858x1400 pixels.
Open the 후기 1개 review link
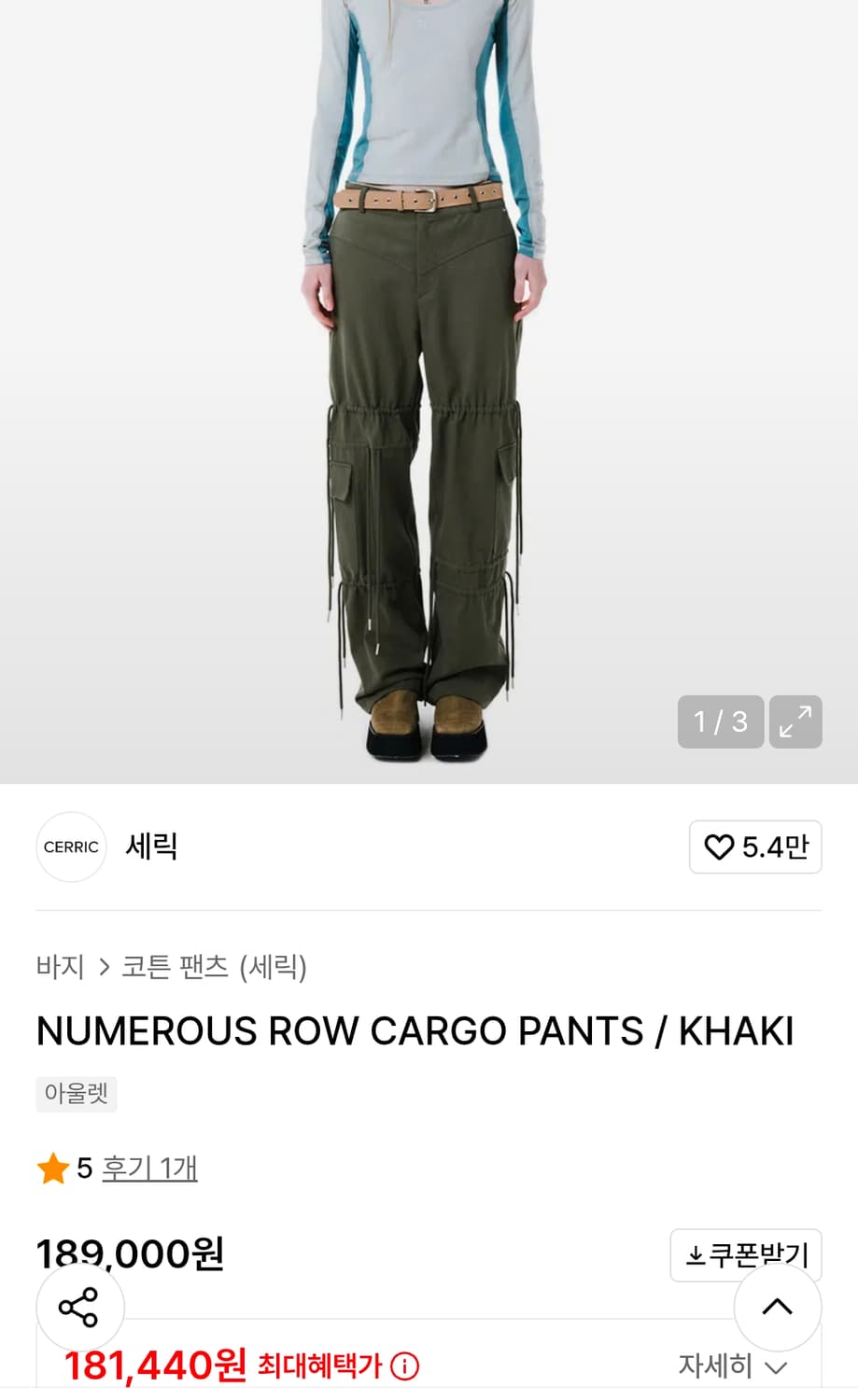[150, 1168]
